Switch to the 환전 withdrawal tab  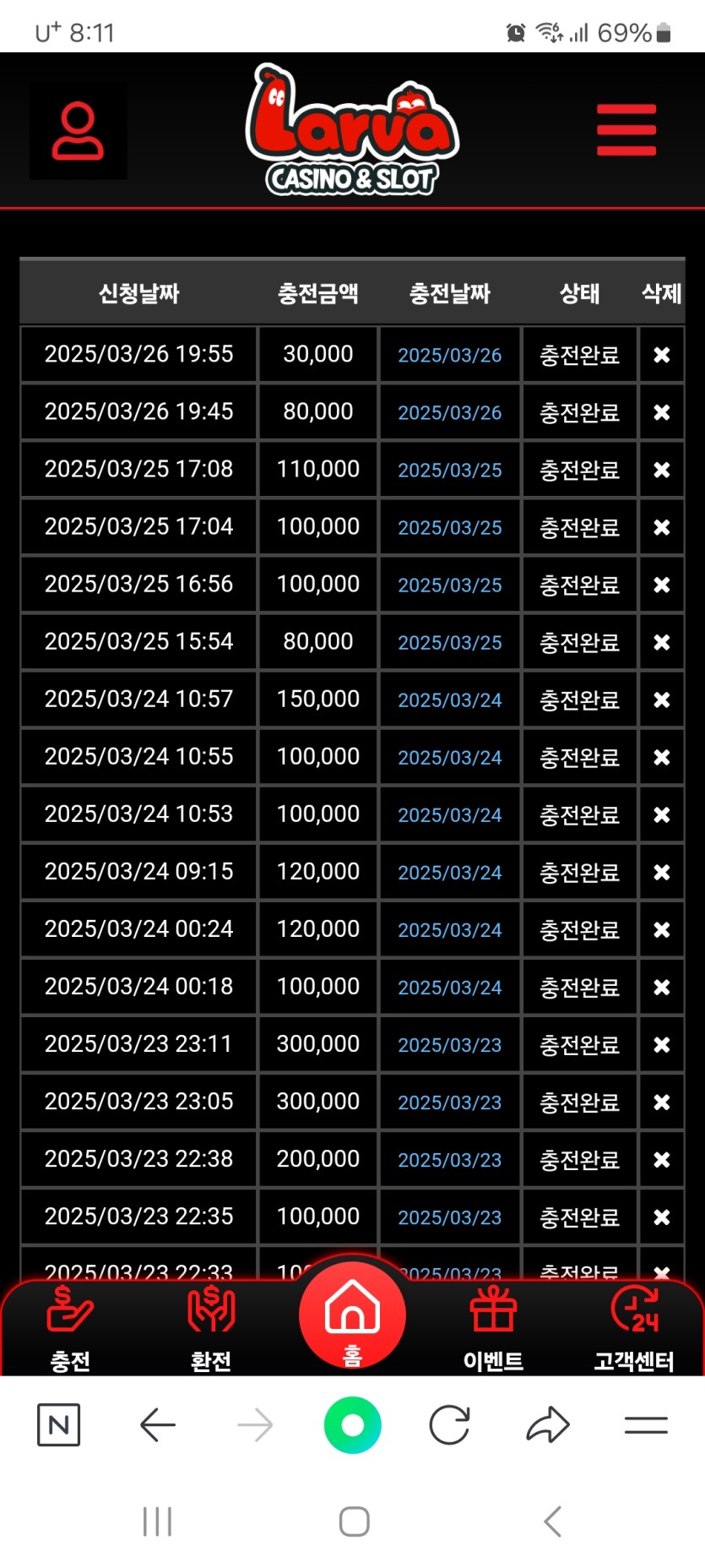click(x=211, y=1327)
